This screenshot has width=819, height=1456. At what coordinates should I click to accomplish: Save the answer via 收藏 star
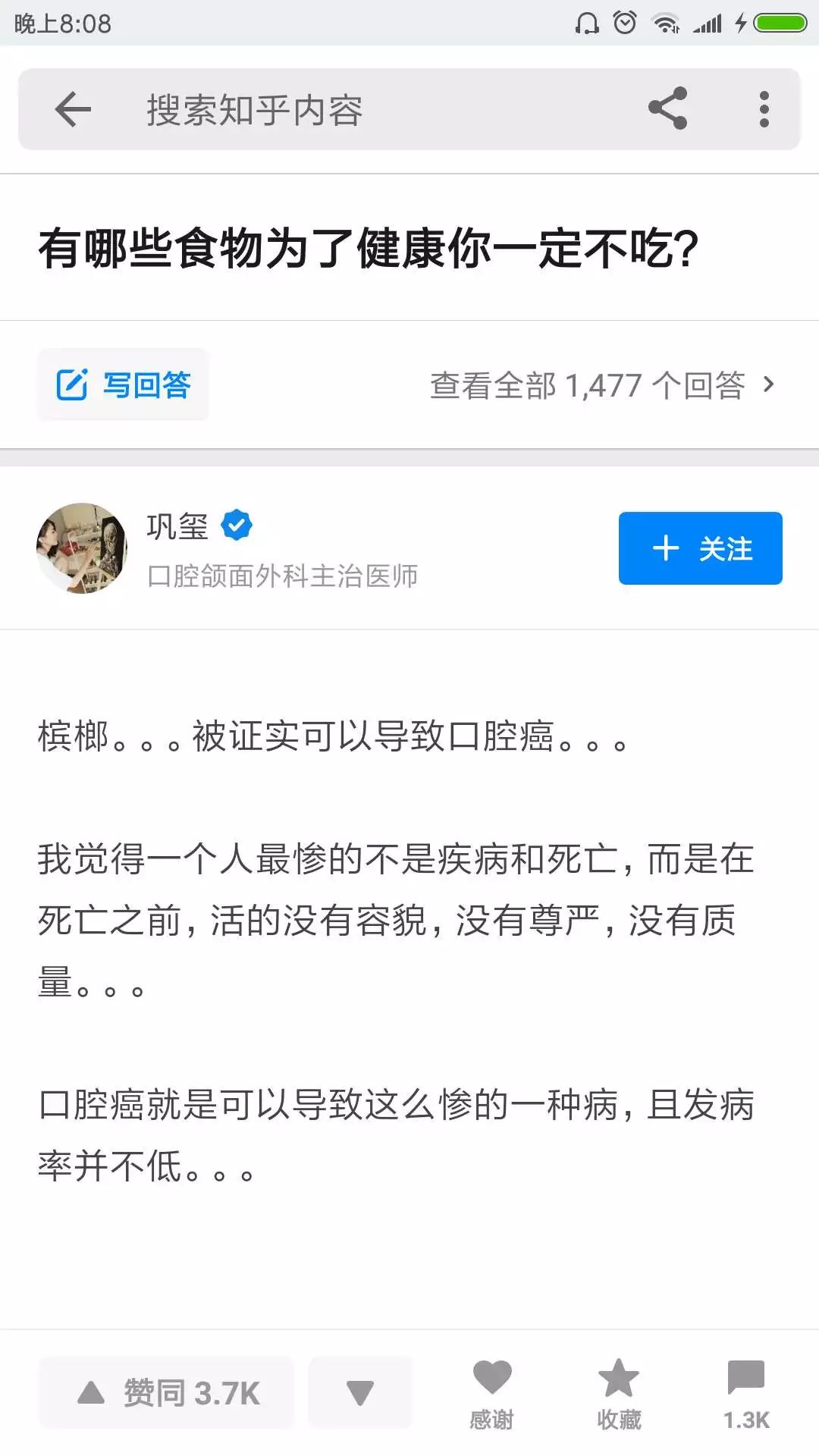(x=619, y=1392)
